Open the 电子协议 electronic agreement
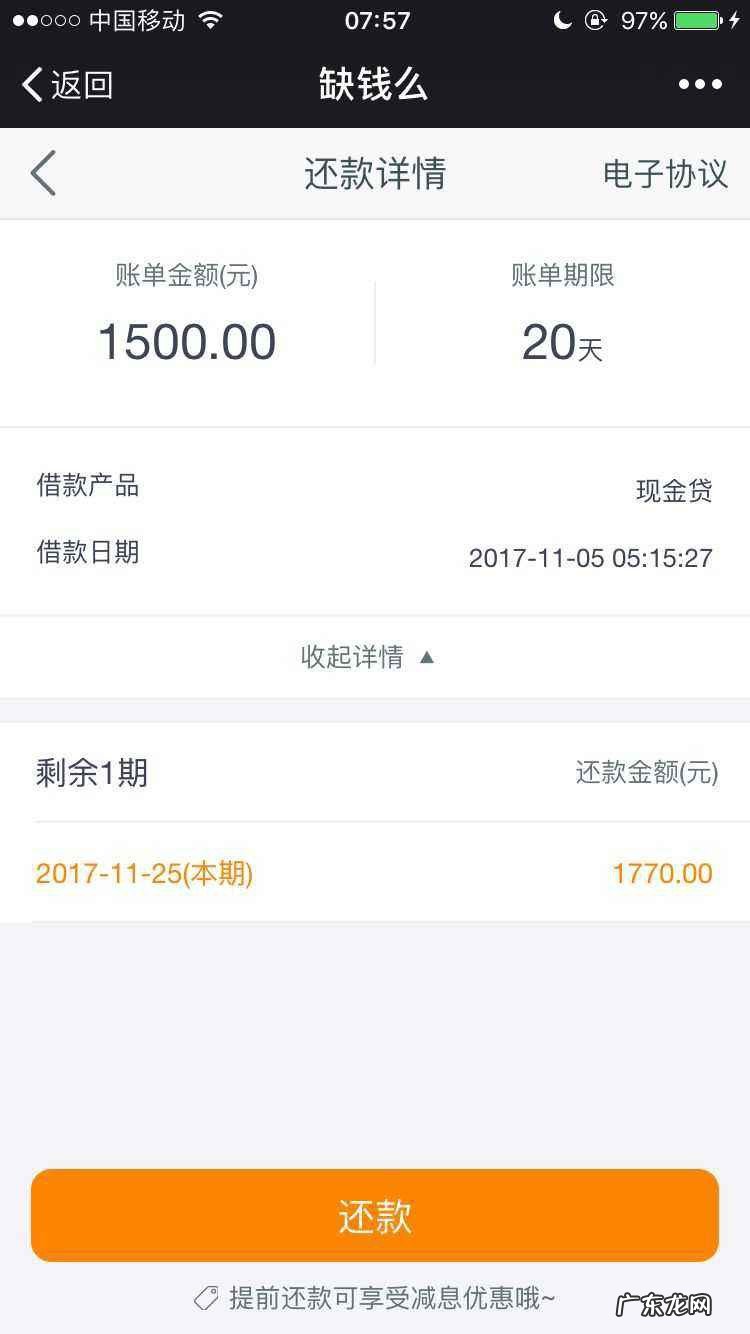This screenshot has height=1334, width=750. click(664, 172)
